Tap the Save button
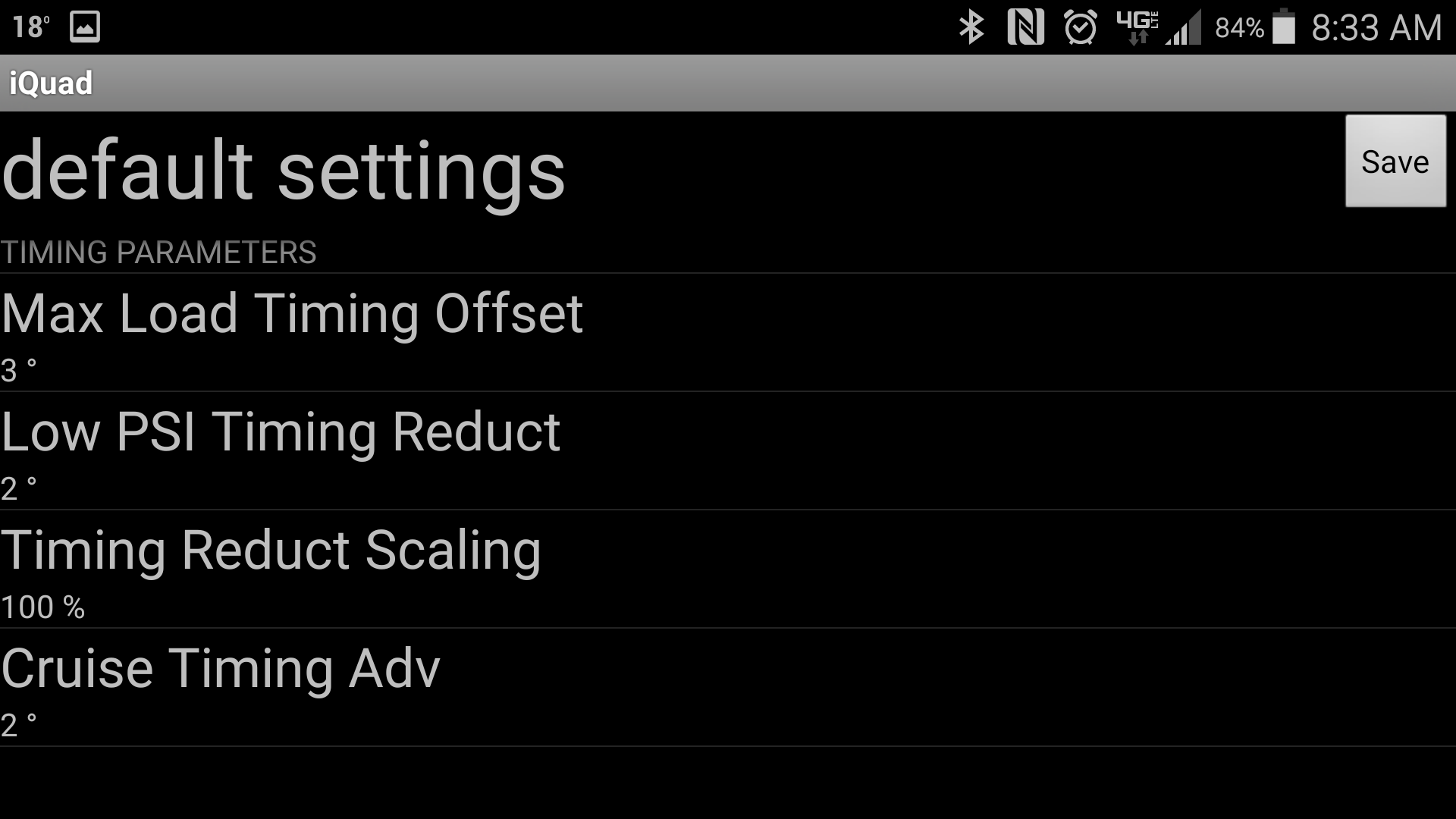The image size is (1456, 819). click(x=1395, y=161)
